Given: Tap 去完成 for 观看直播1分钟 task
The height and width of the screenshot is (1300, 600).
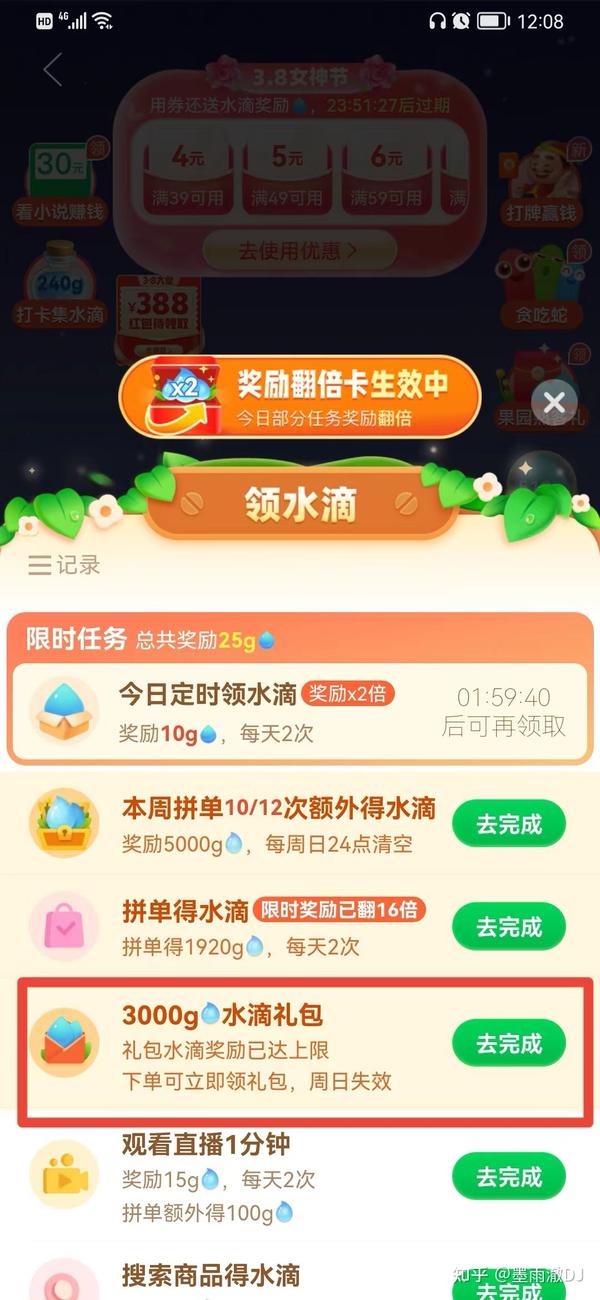Looking at the screenshot, I should [509, 1177].
